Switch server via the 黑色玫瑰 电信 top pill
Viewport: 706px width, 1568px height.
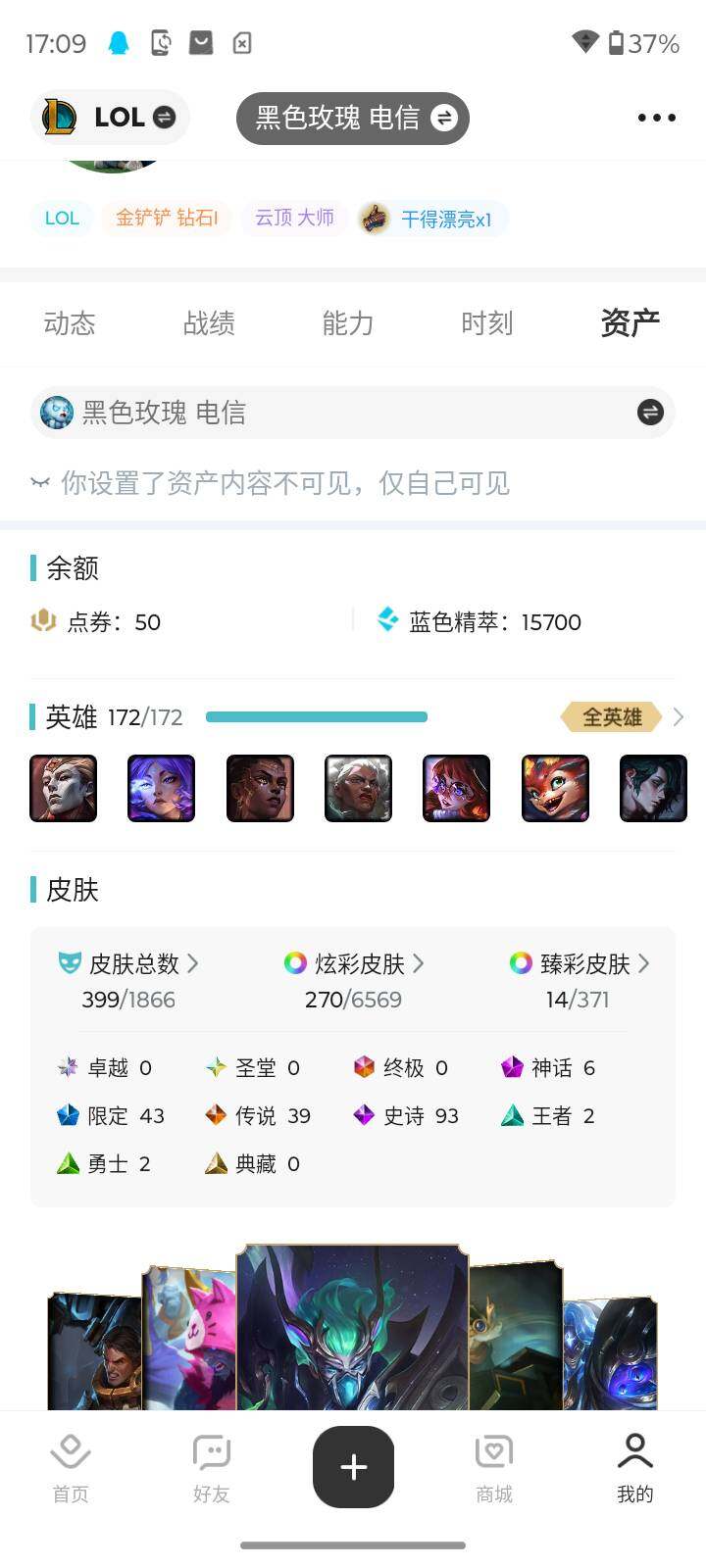pyautogui.click(x=353, y=118)
